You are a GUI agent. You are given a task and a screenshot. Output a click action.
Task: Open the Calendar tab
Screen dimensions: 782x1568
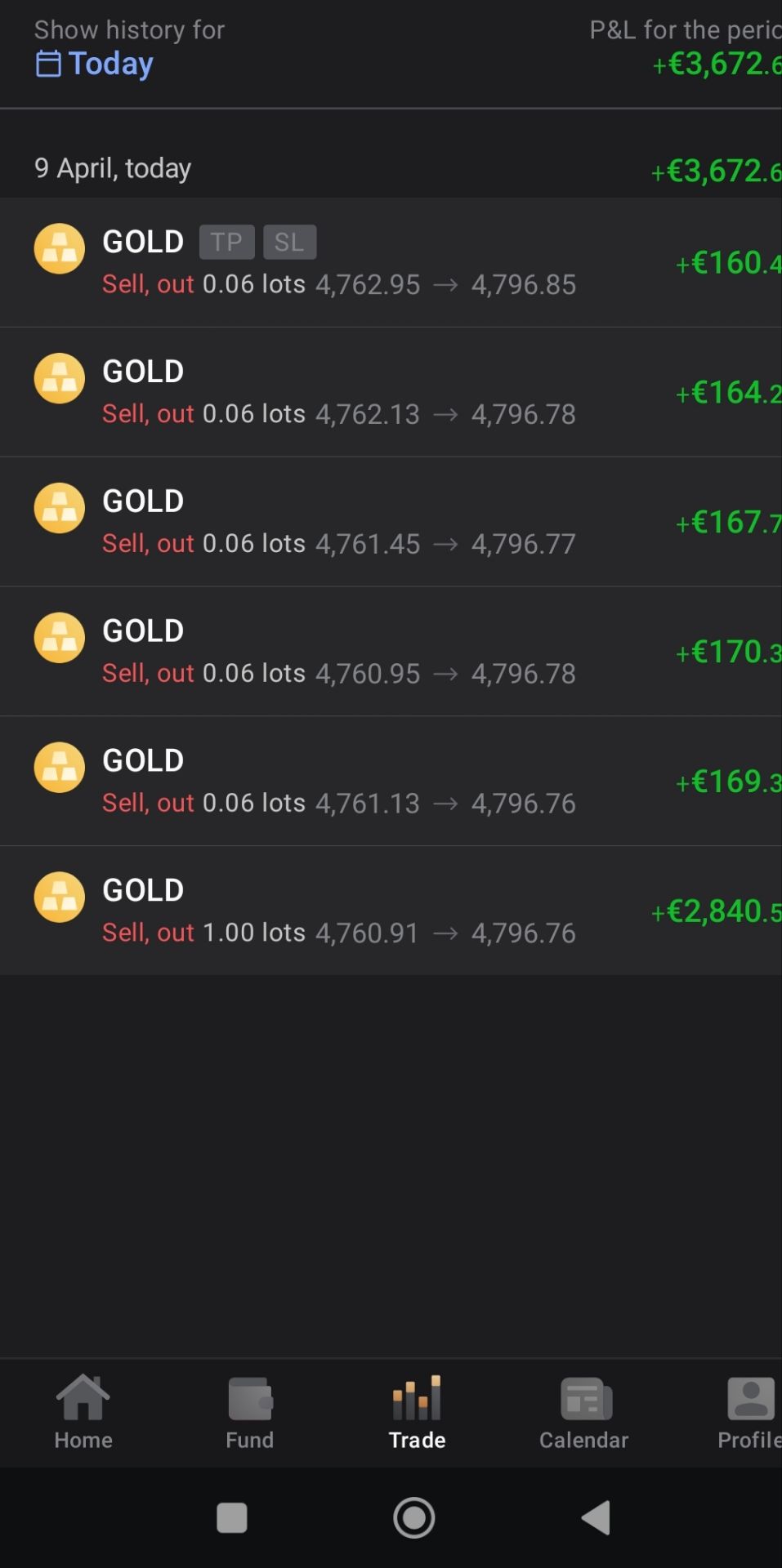pos(583,1412)
